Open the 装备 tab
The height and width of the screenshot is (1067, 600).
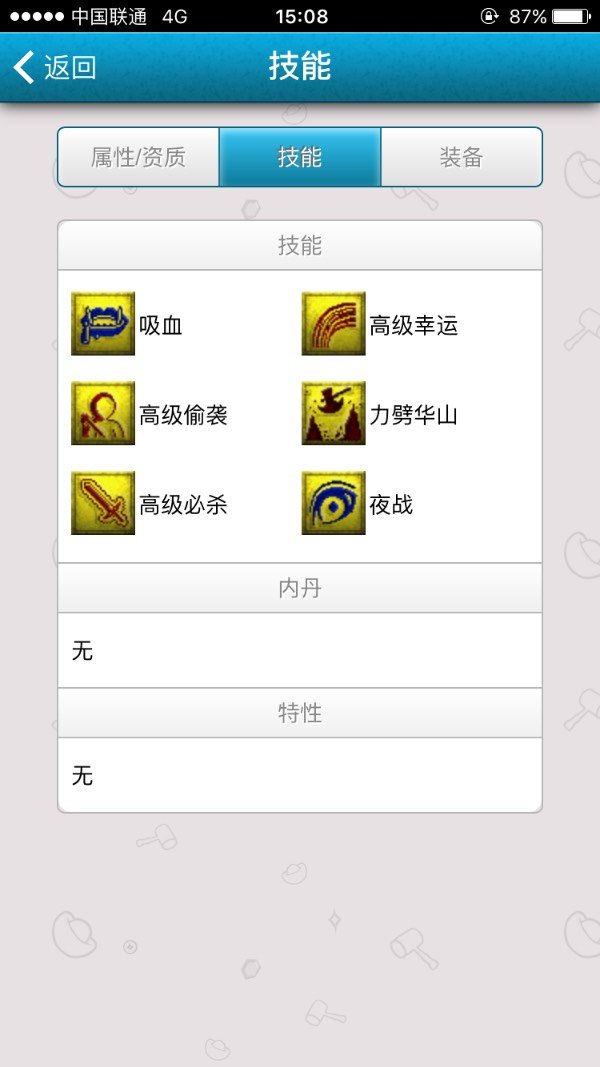(x=461, y=157)
